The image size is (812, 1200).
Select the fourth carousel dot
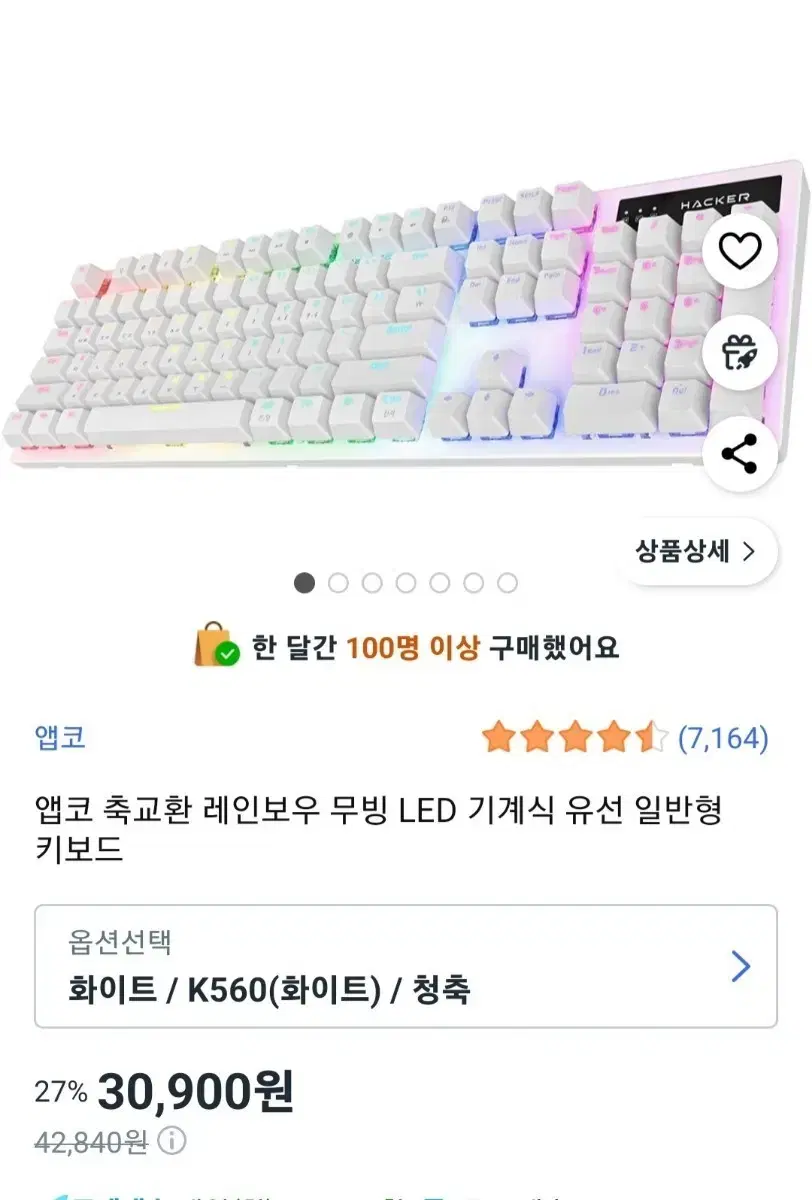pos(406,580)
